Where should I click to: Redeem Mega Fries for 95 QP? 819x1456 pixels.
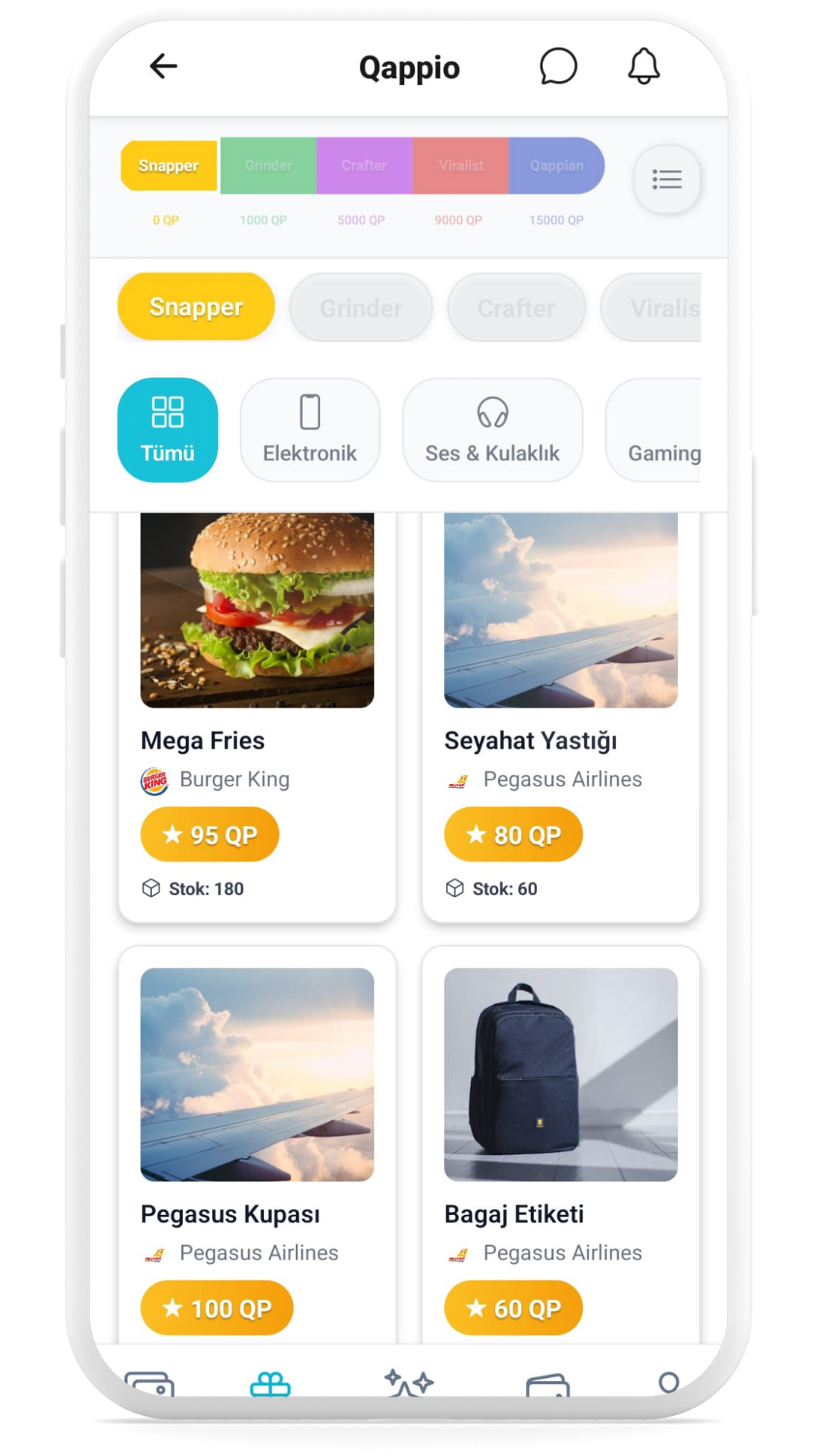[210, 835]
